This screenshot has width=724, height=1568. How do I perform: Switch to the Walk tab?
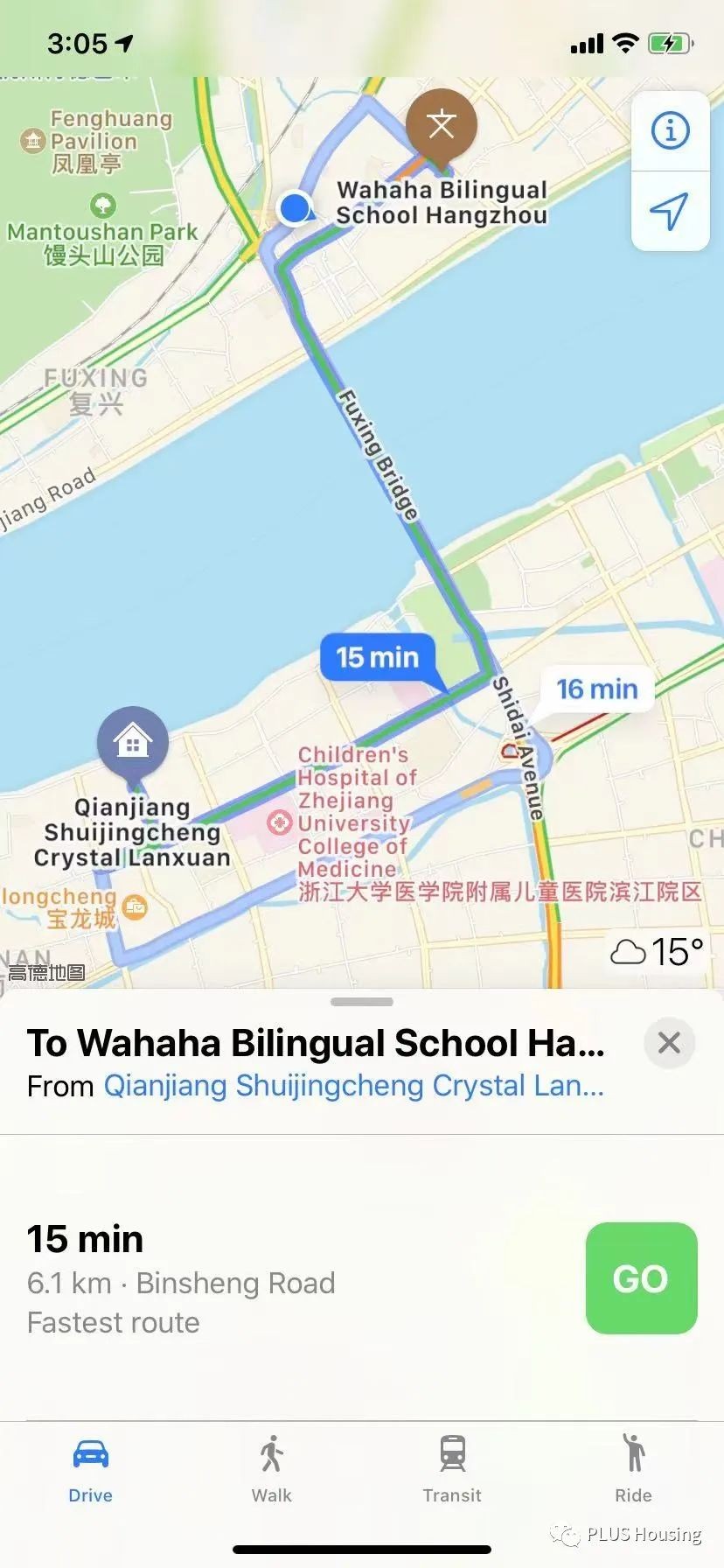[272, 1470]
